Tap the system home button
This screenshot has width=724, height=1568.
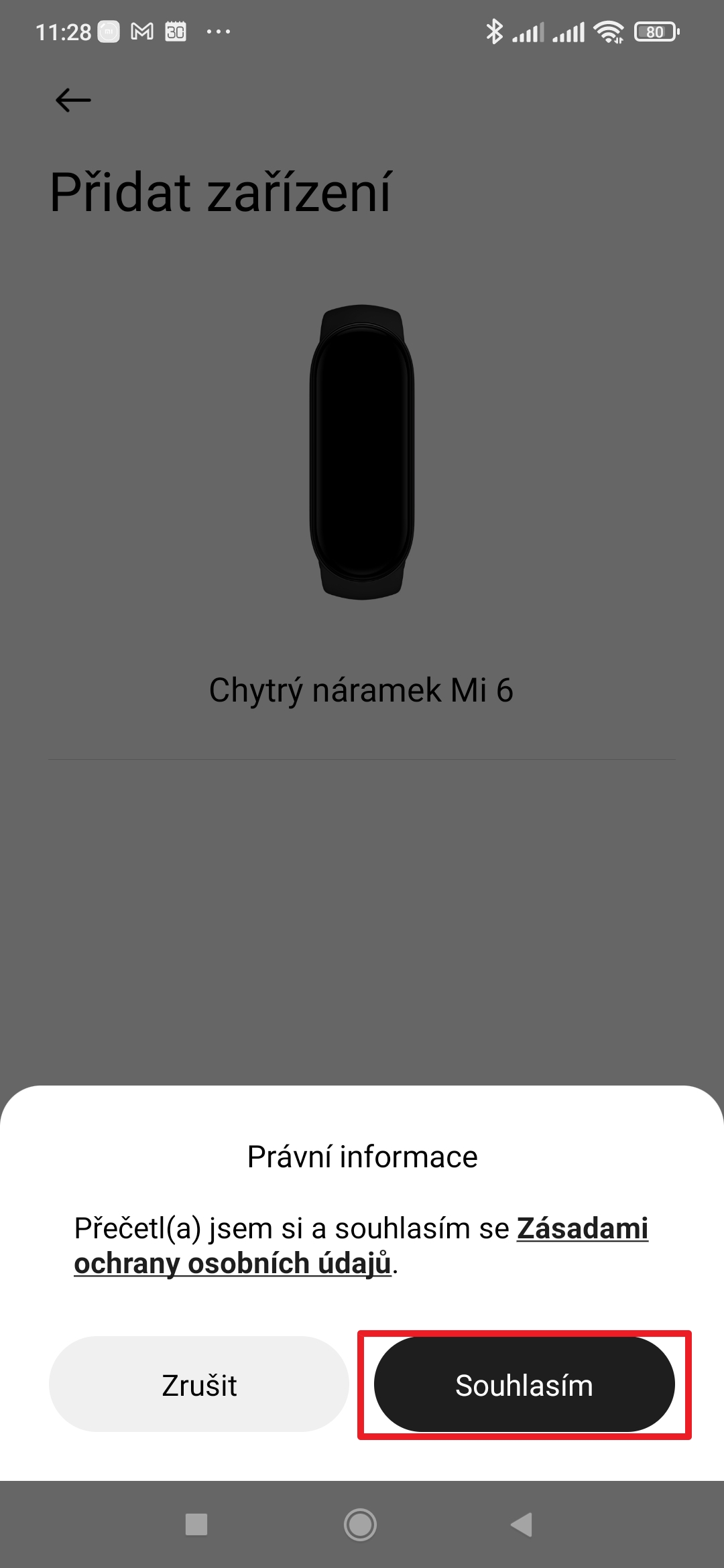360,1524
